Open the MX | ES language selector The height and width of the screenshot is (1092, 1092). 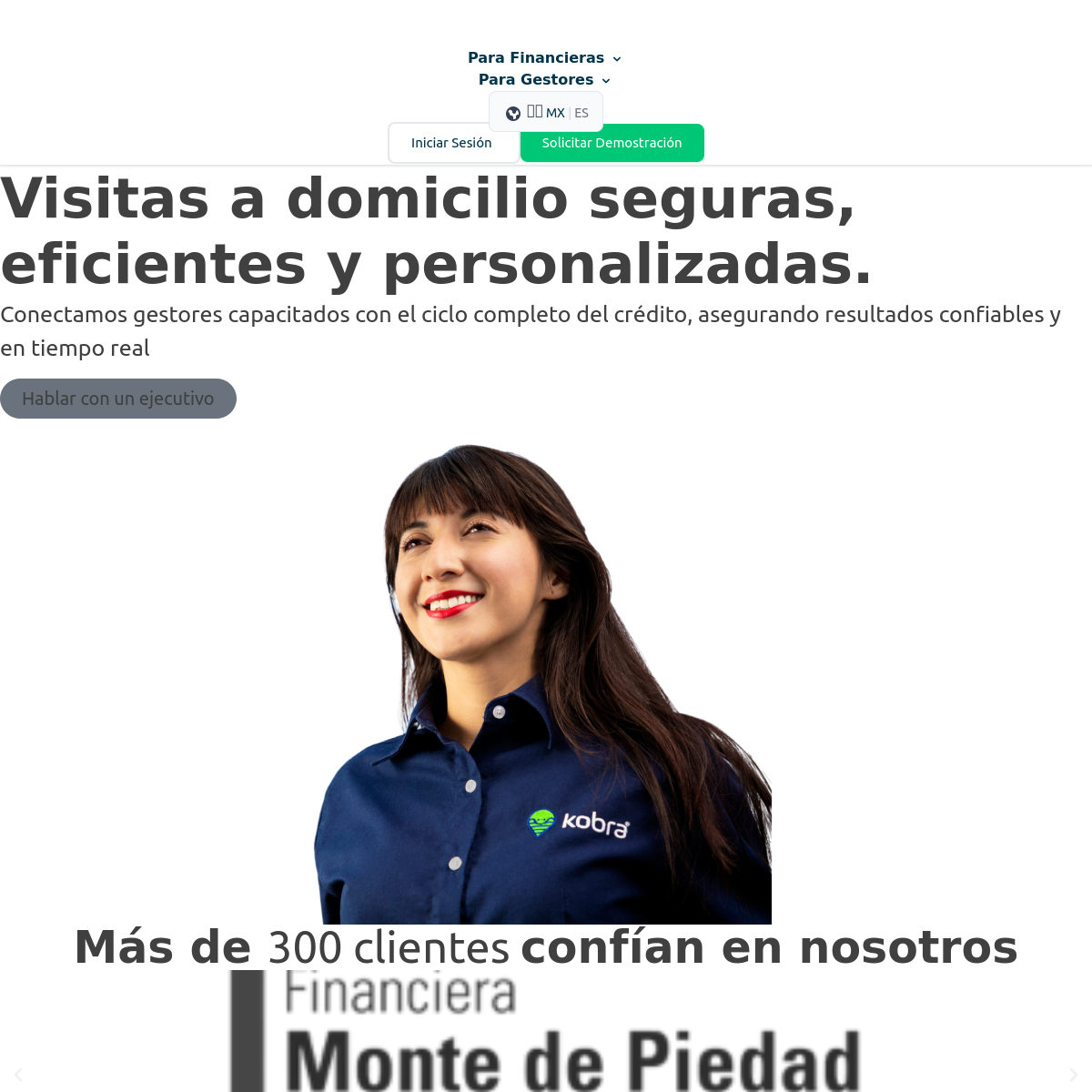point(546,112)
